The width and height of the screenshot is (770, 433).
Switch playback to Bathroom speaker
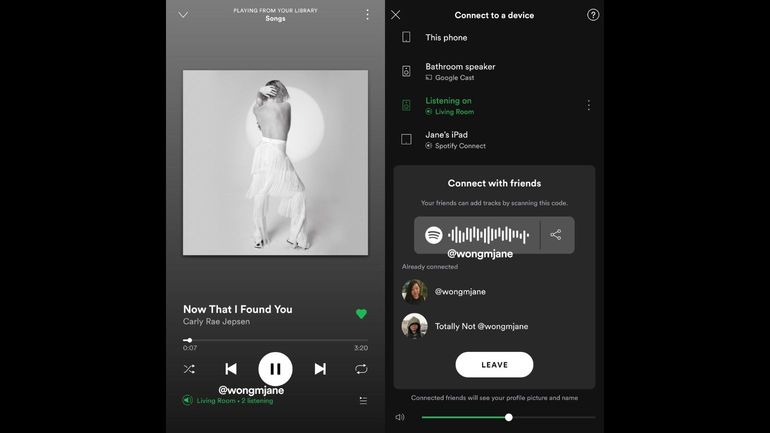459,71
